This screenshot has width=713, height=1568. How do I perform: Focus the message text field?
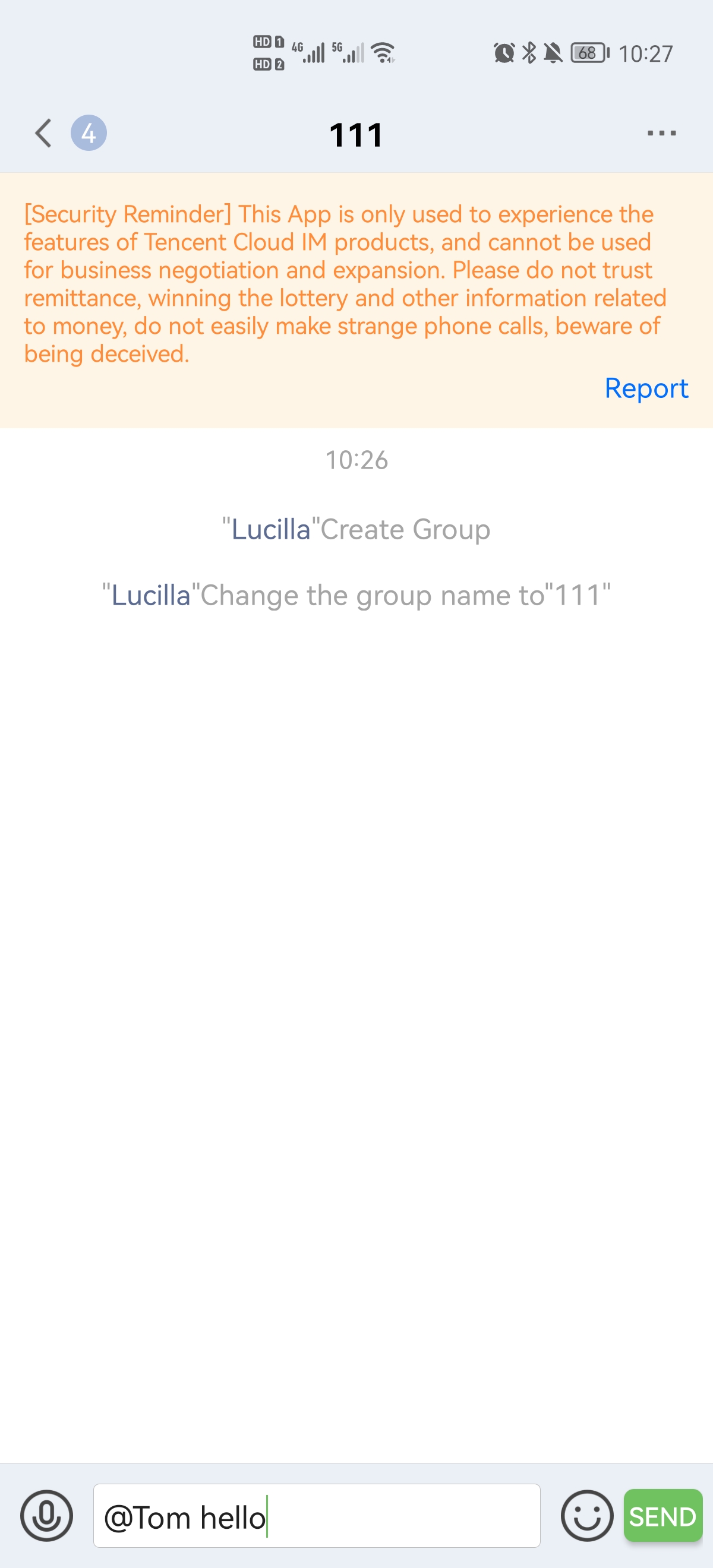(x=317, y=1516)
